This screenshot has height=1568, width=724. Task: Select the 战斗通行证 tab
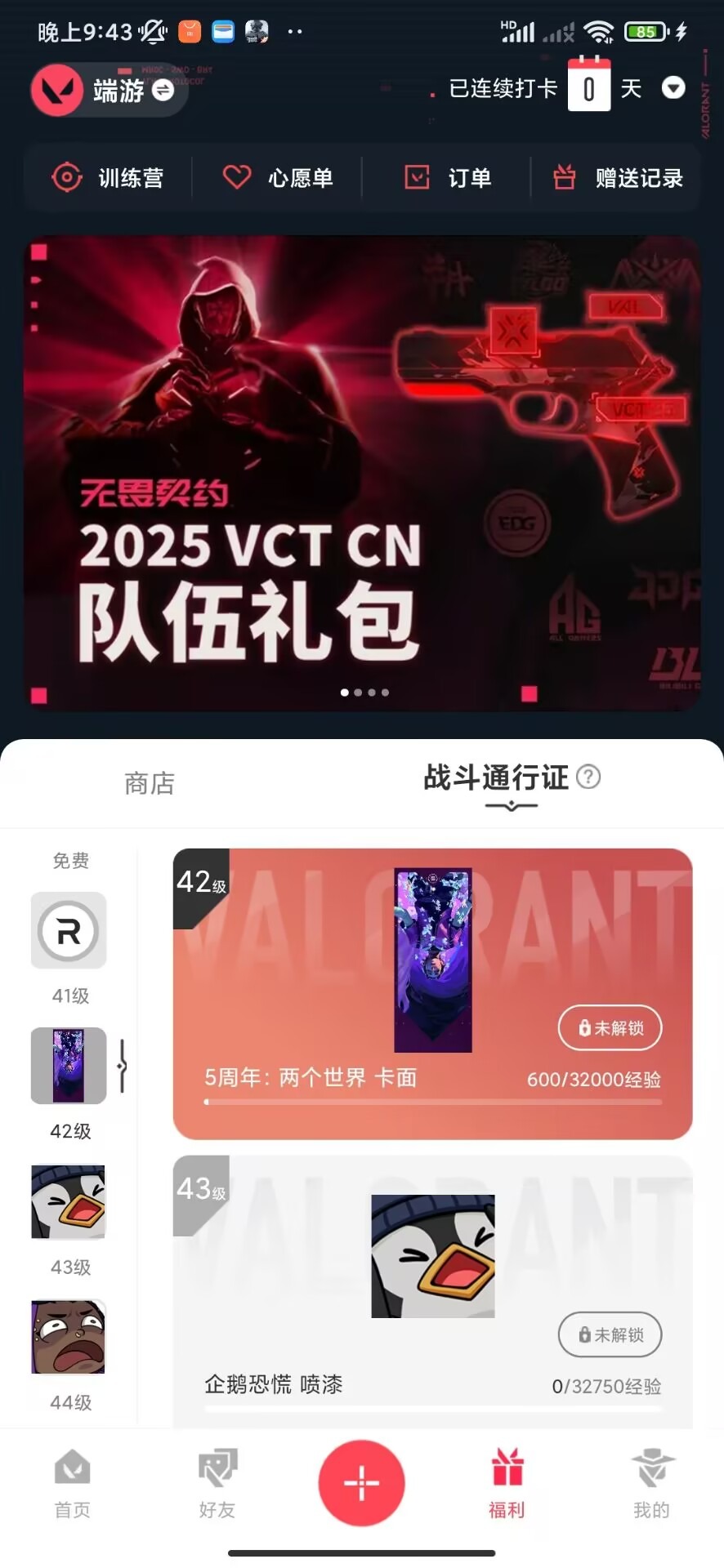495,778
